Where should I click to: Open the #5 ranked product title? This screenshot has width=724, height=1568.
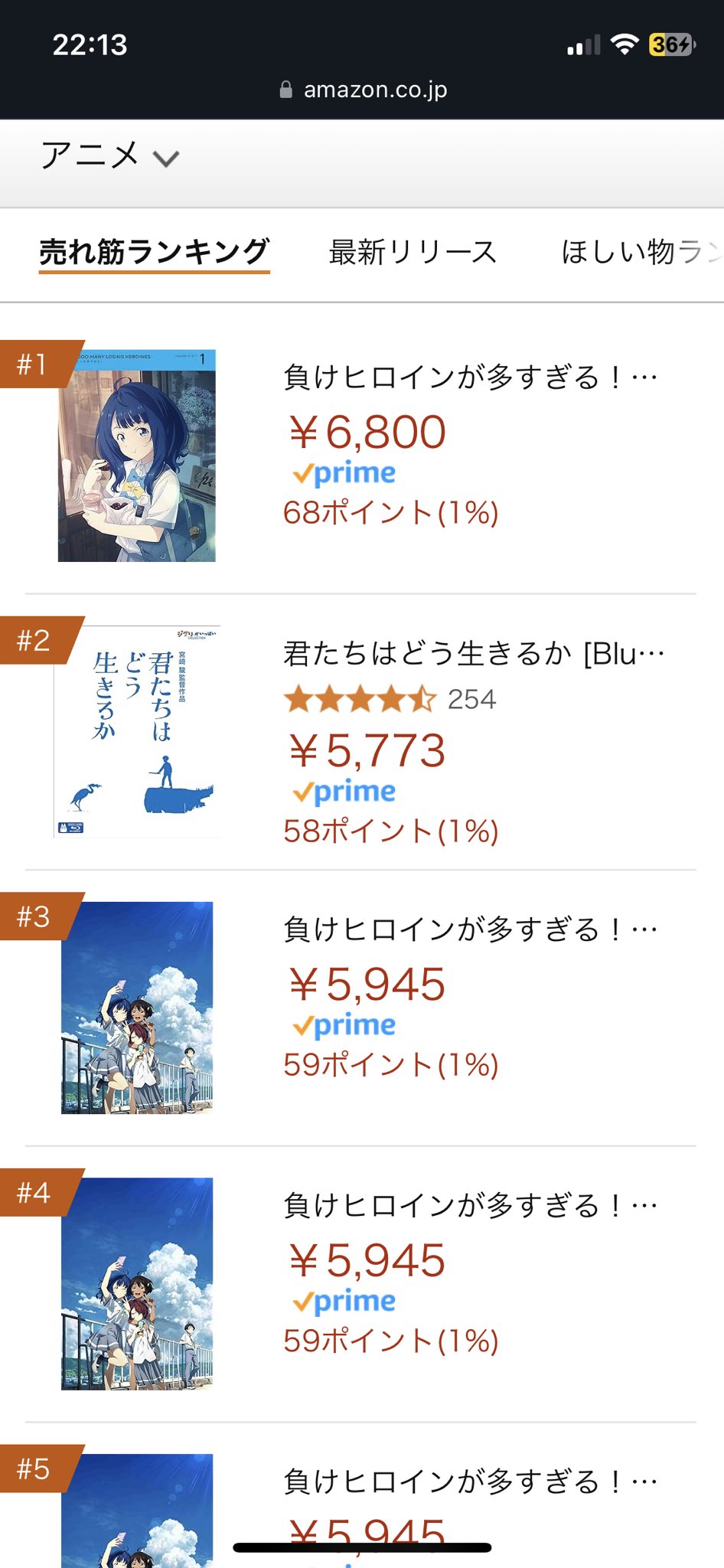[471, 1481]
